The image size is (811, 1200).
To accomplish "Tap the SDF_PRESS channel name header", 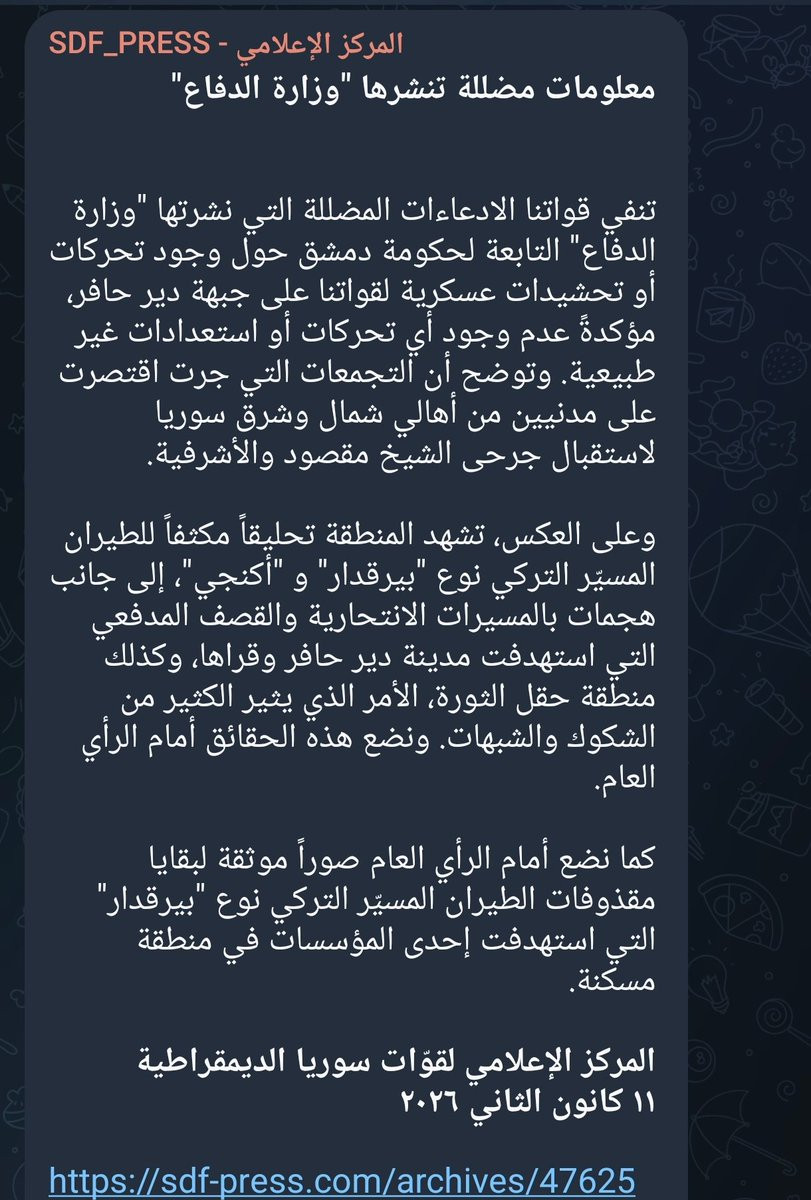I will (228, 43).
